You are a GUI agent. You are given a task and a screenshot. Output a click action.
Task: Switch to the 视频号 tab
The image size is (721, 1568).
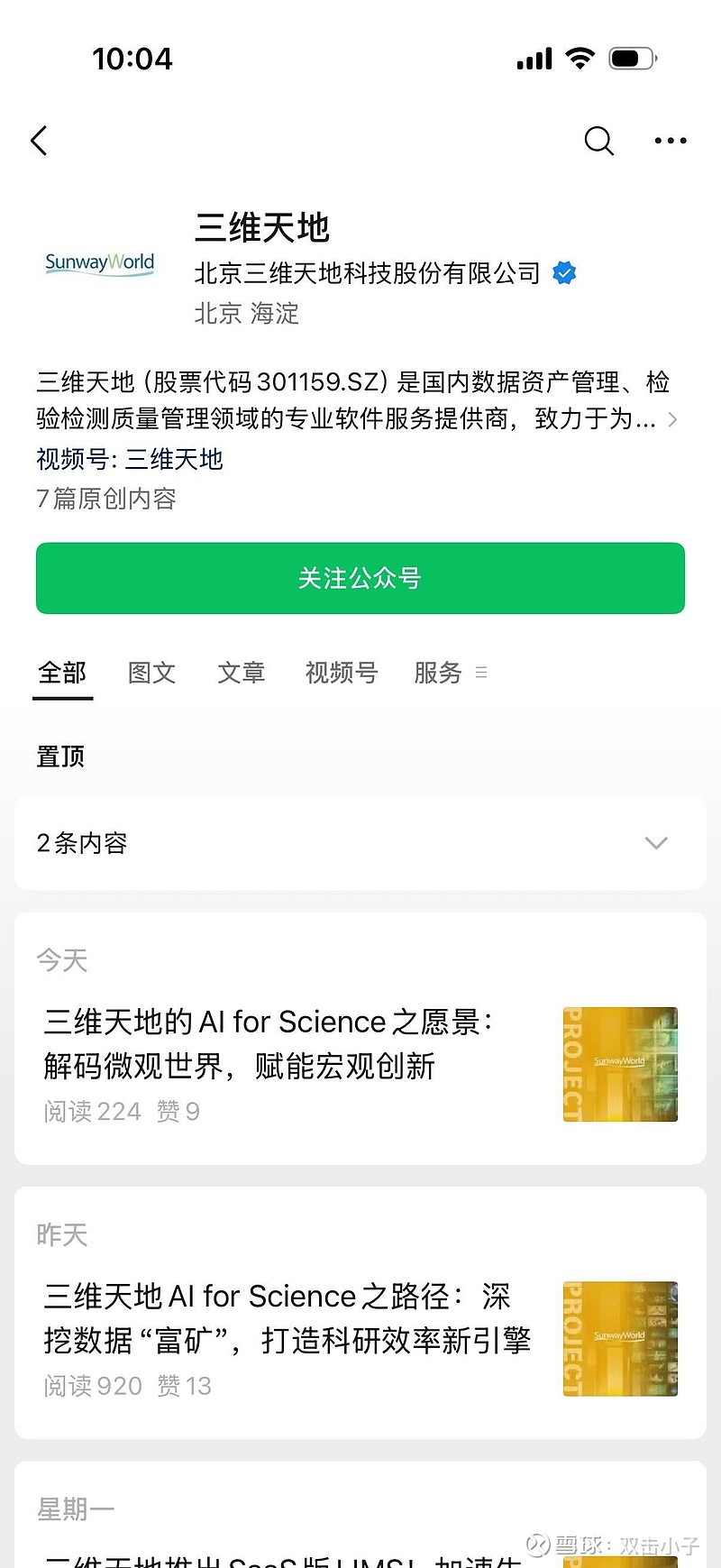click(x=341, y=672)
